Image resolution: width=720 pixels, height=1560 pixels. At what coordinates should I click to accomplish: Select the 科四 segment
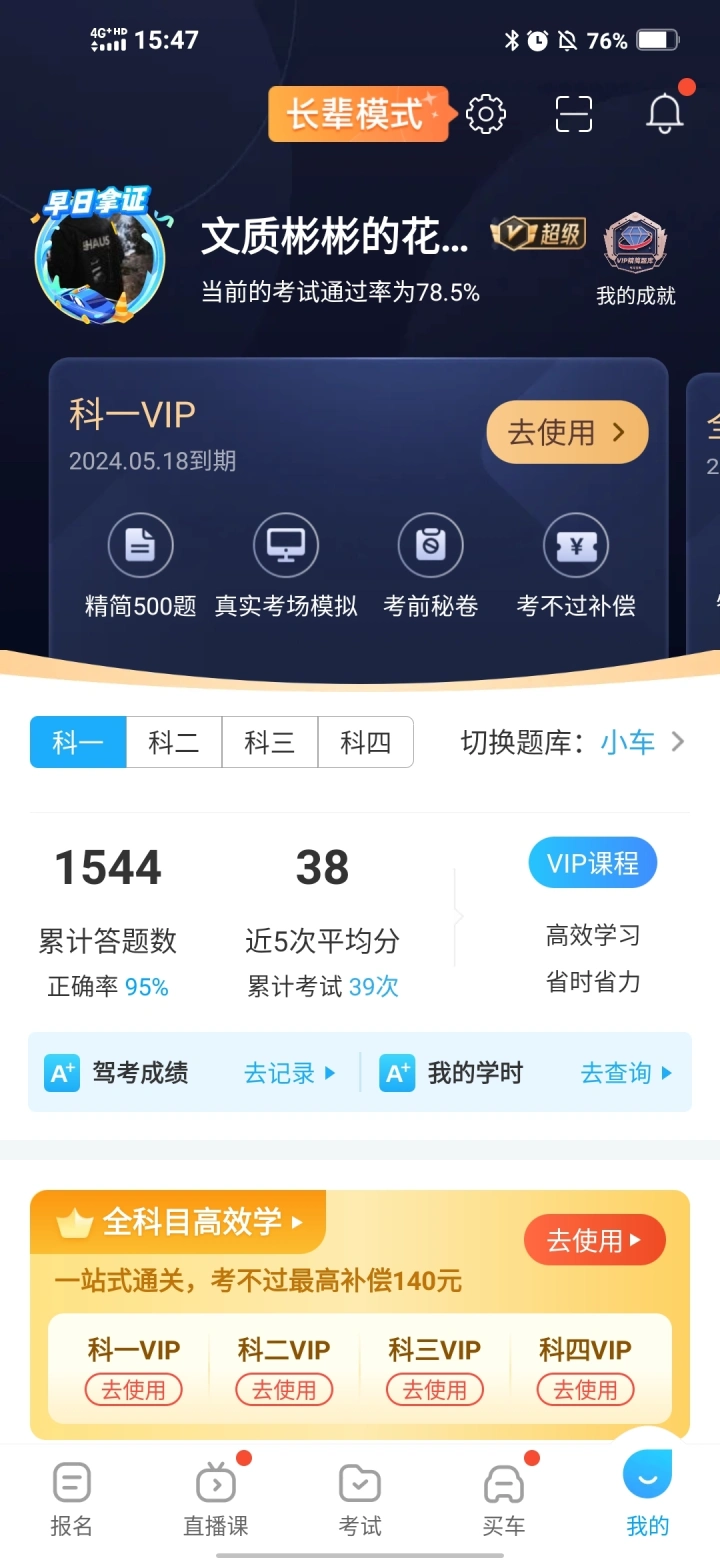(x=366, y=742)
